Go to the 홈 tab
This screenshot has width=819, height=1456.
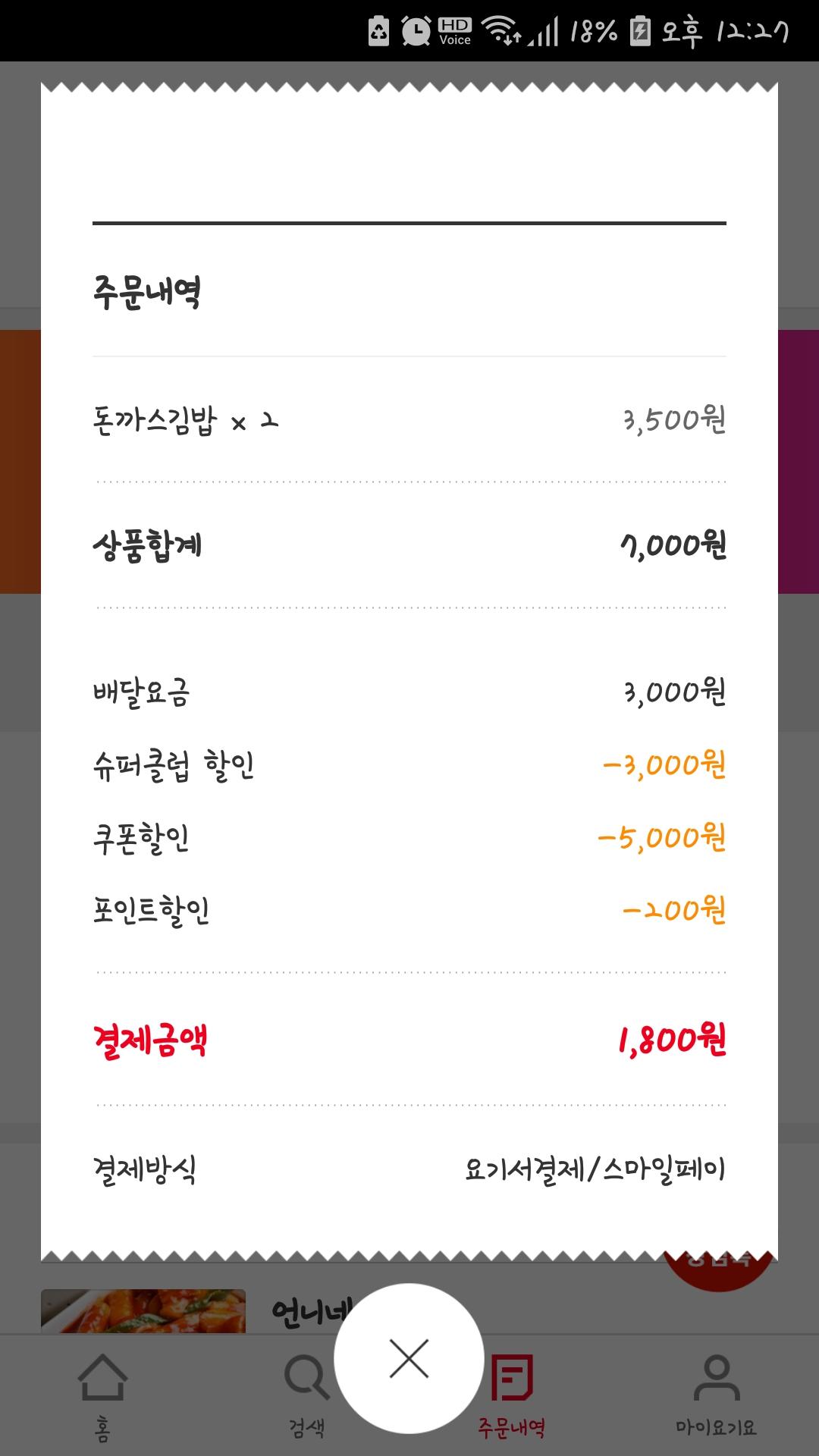(102, 1395)
